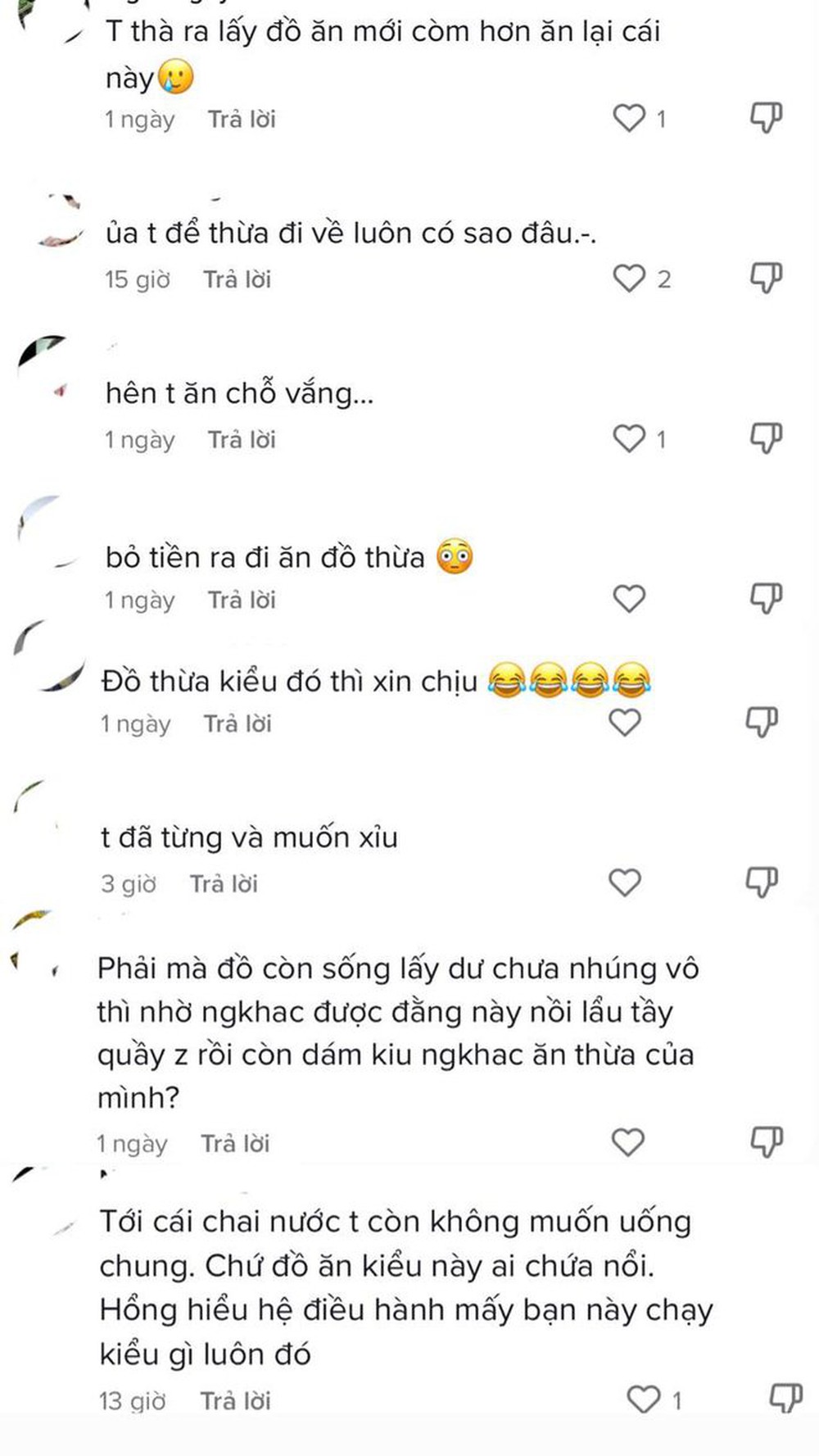Like the comment "ủa t để thừa đi về luôn"
This screenshot has width=819, height=1456.
click(x=629, y=279)
